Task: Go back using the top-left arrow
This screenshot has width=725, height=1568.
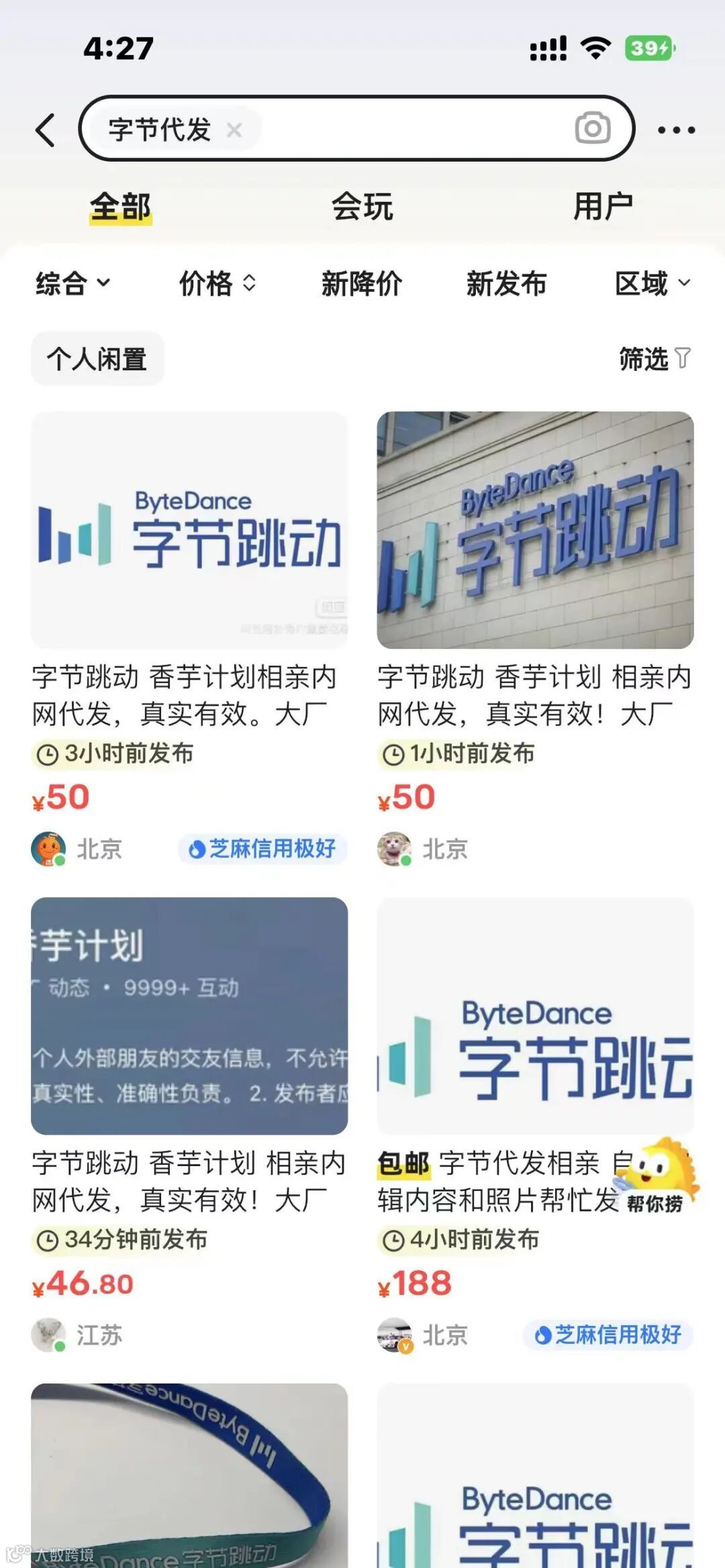Action: coord(45,129)
